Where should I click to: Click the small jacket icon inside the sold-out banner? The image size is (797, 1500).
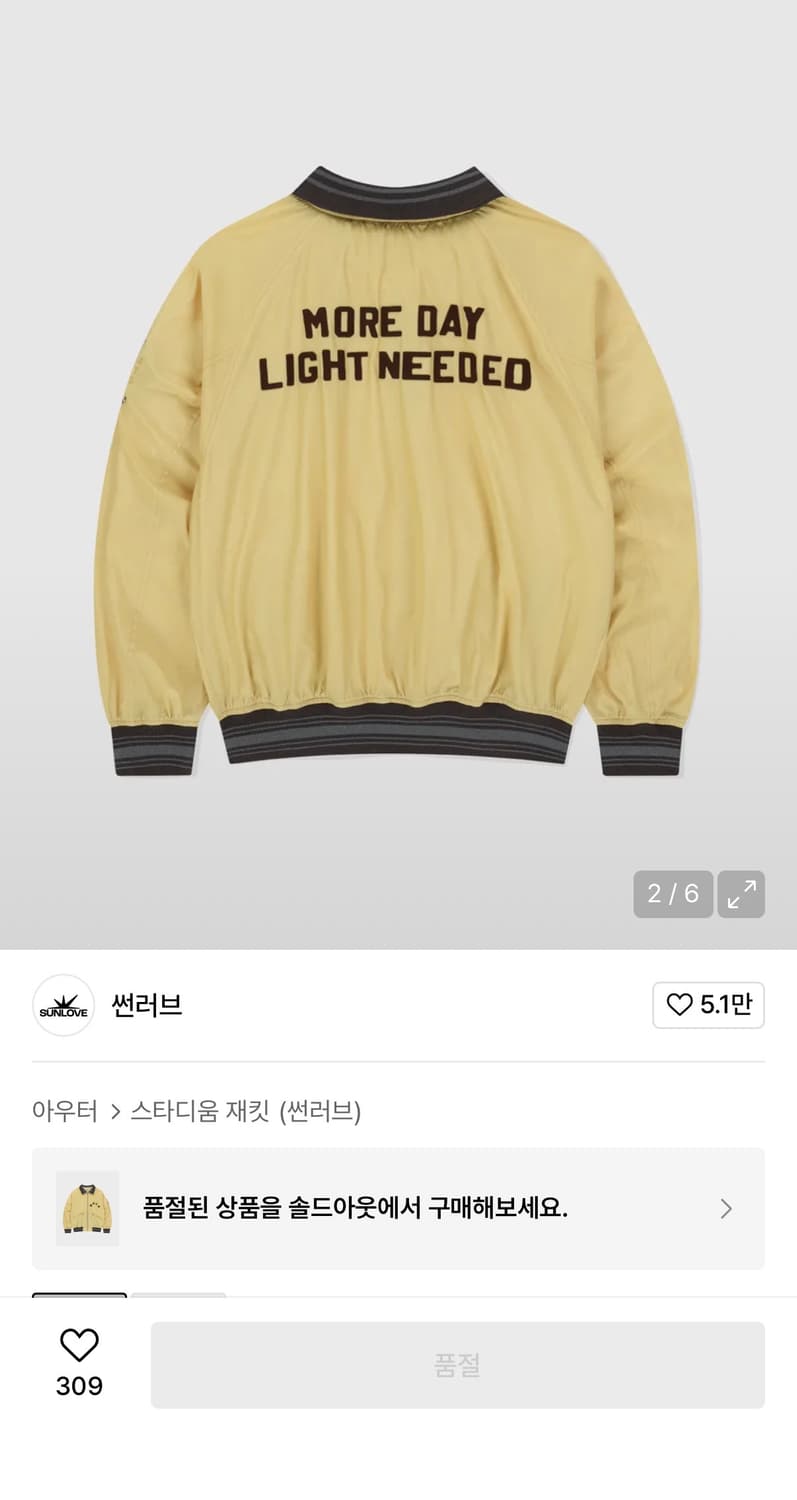pos(87,1208)
